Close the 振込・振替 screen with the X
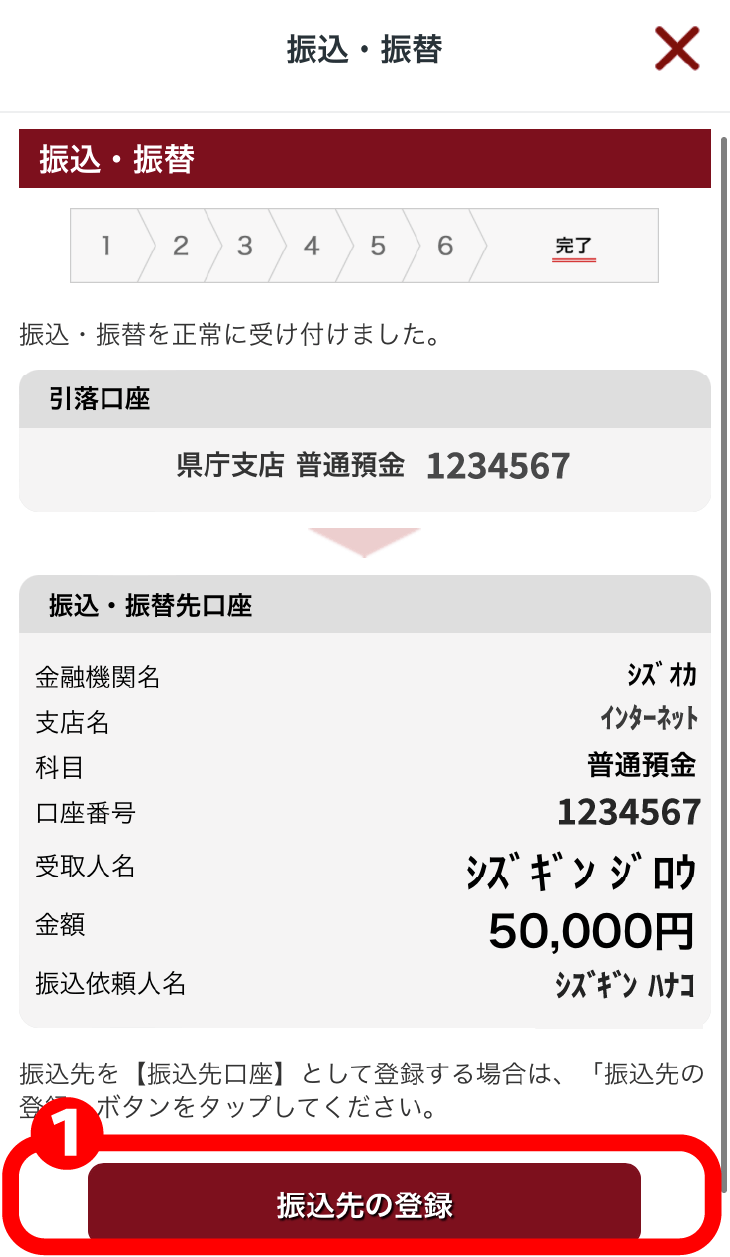730x1257 pixels. (677, 49)
